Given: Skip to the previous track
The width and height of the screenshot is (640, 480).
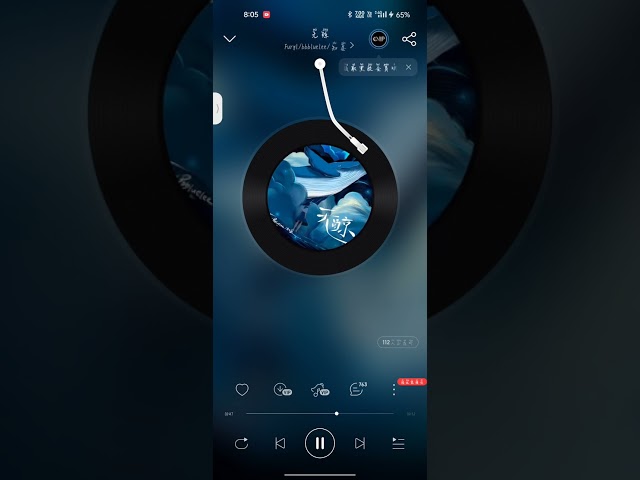Looking at the screenshot, I should tap(280, 443).
